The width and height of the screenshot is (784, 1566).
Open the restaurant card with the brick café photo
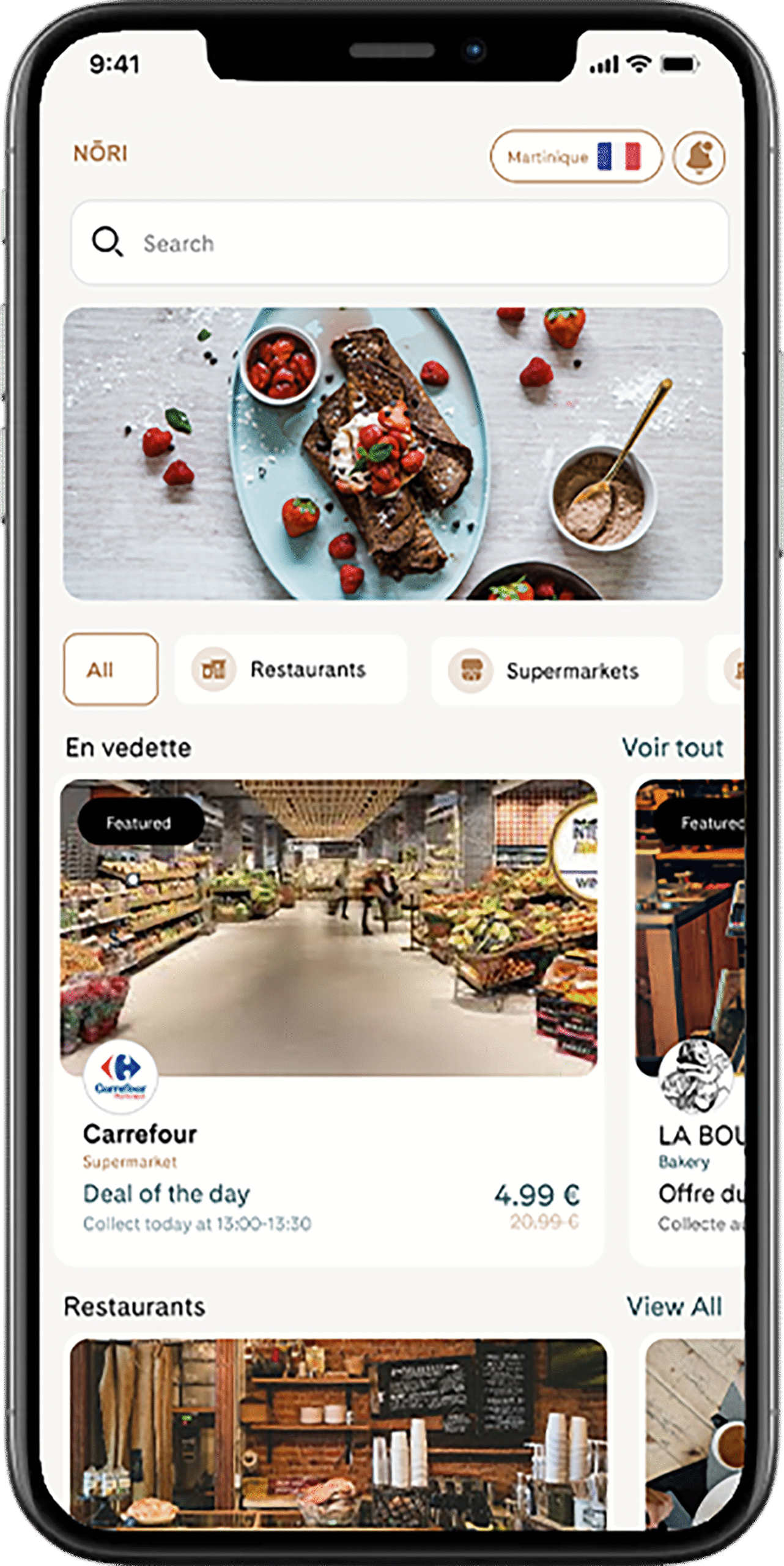coord(338,1431)
